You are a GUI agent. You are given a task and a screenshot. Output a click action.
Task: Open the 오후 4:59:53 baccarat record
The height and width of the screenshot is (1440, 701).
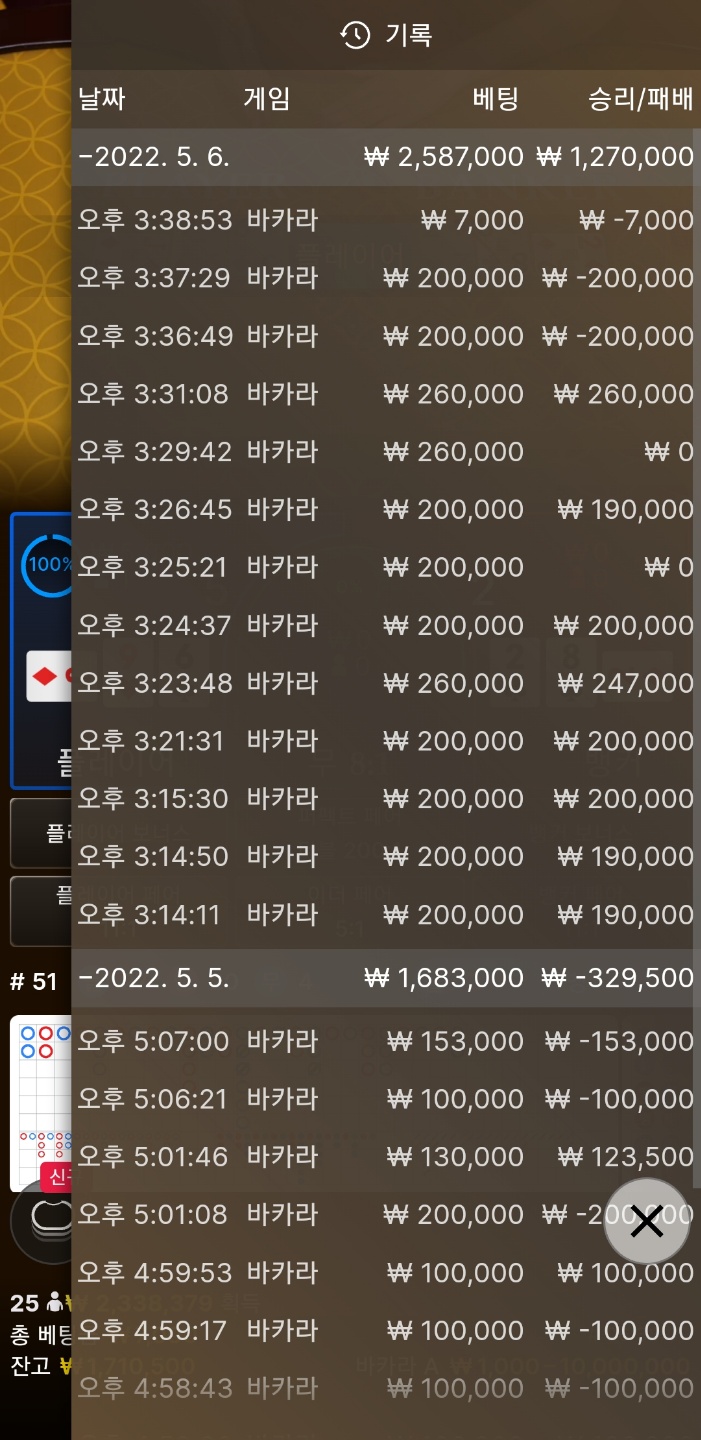pos(386,1274)
